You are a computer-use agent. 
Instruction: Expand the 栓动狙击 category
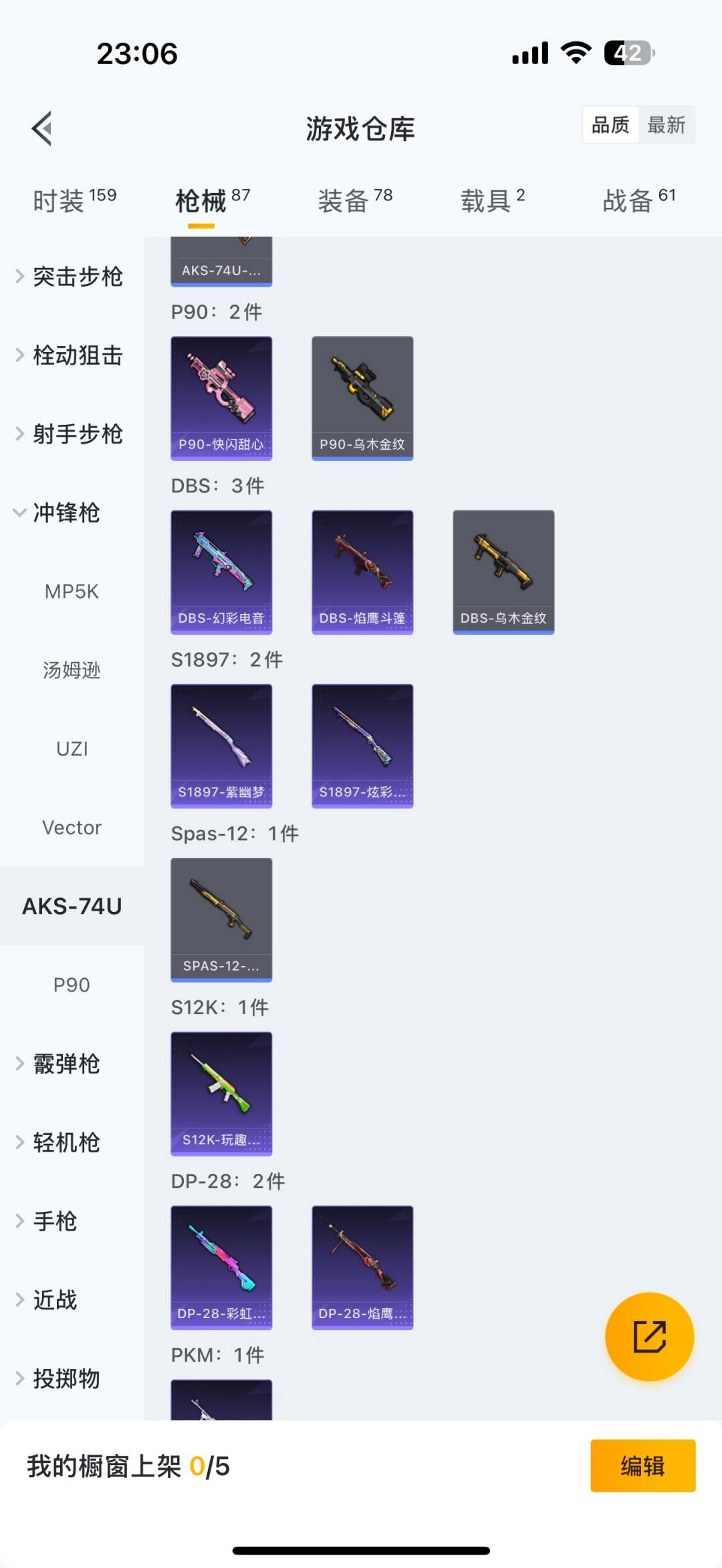tap(77, 356)
